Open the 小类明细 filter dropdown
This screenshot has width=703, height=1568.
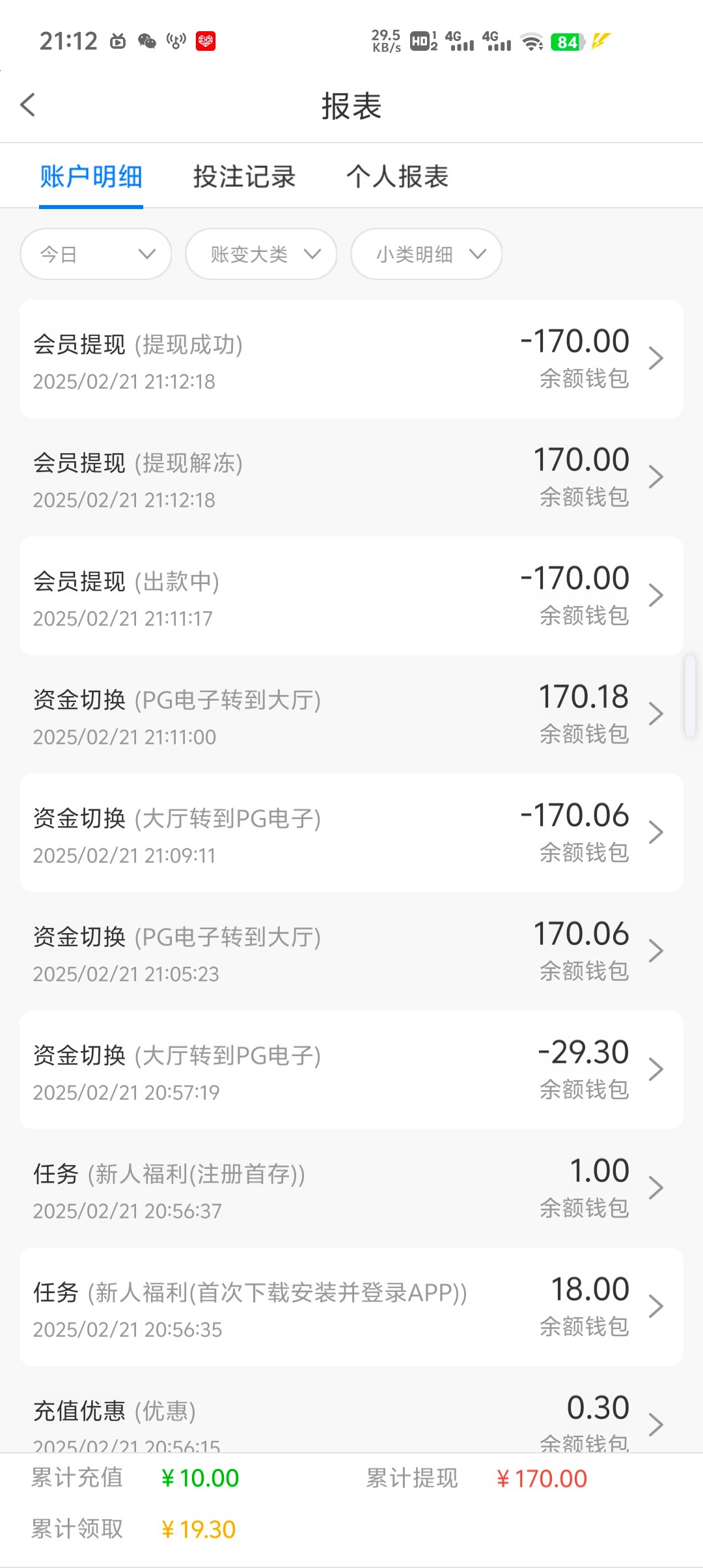426,254
